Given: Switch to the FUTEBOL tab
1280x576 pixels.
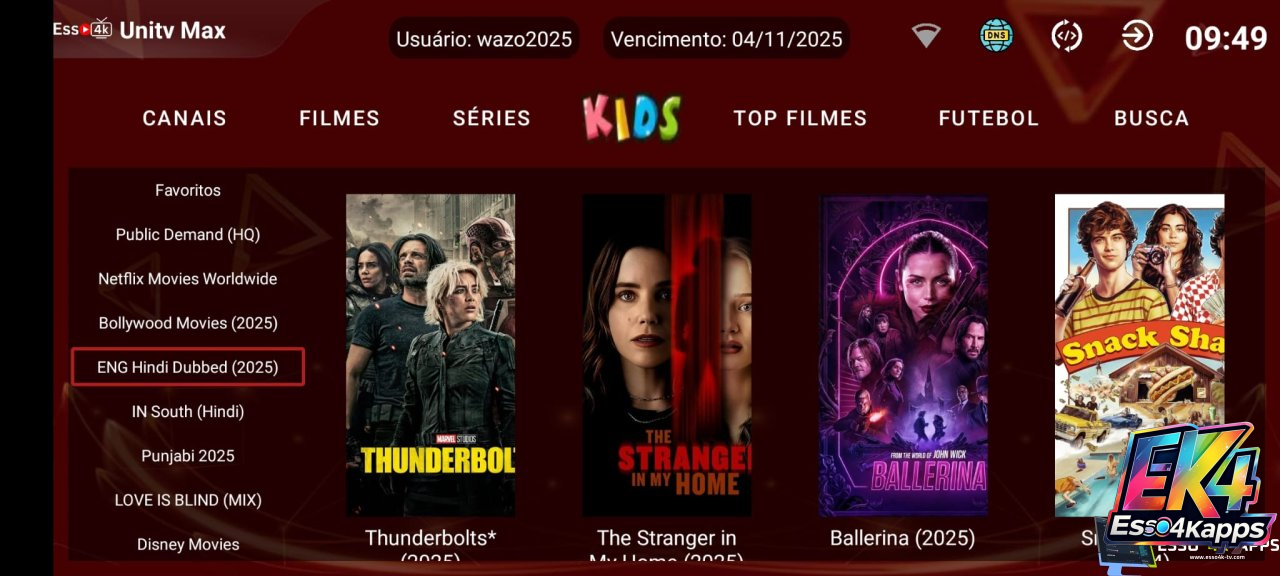Looking at the screenshot, I should click(988, 118).
